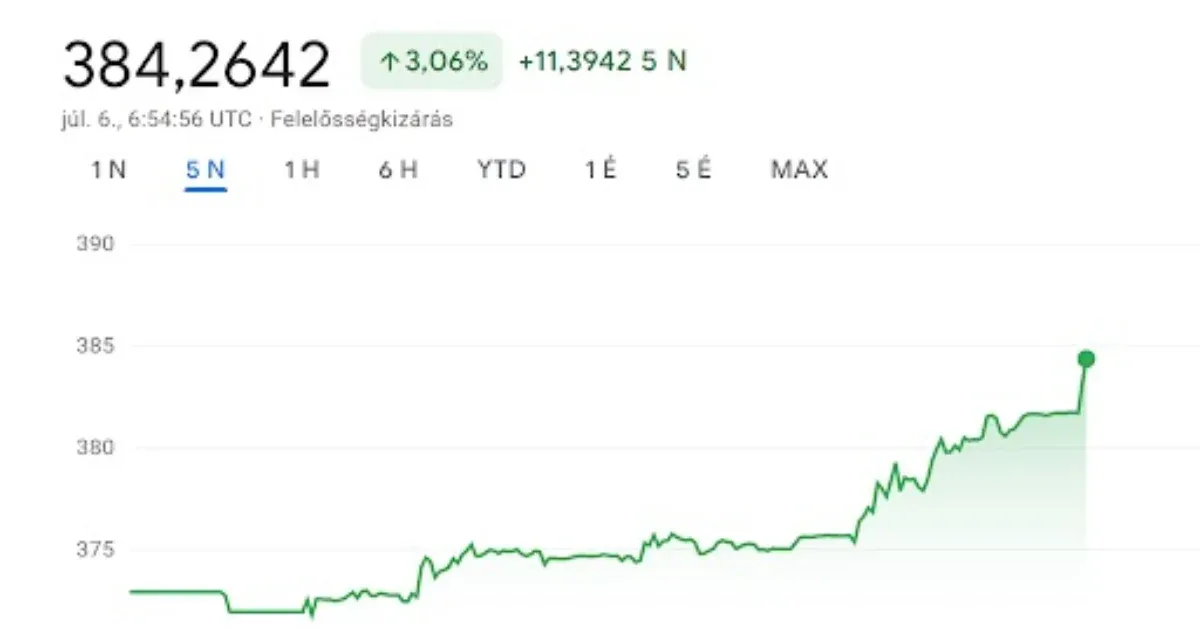1200x630 pixels.
Task: Switch to the 6 H range
Action: [397, 170]
